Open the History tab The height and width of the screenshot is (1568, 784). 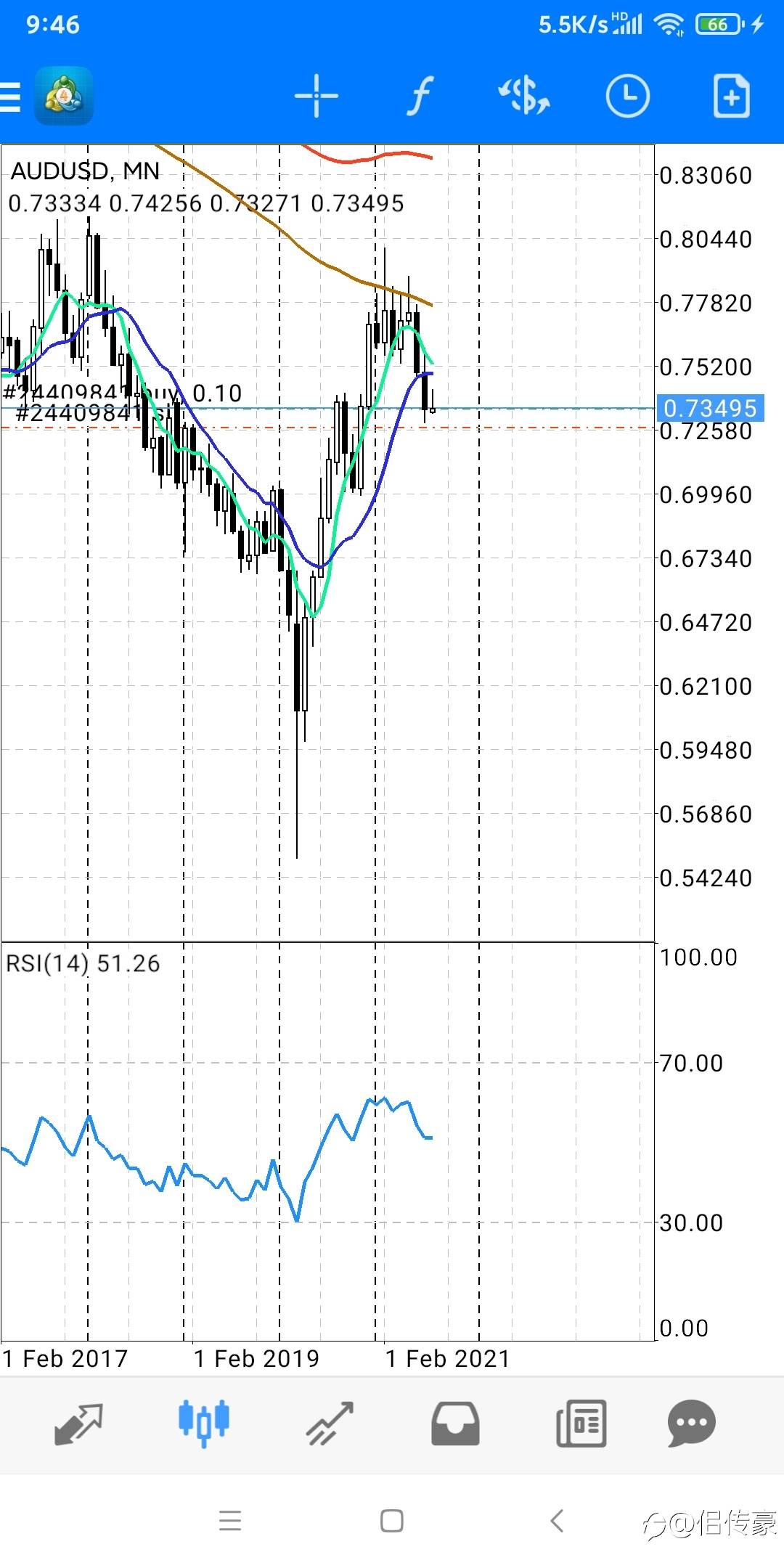point(455,1424)
